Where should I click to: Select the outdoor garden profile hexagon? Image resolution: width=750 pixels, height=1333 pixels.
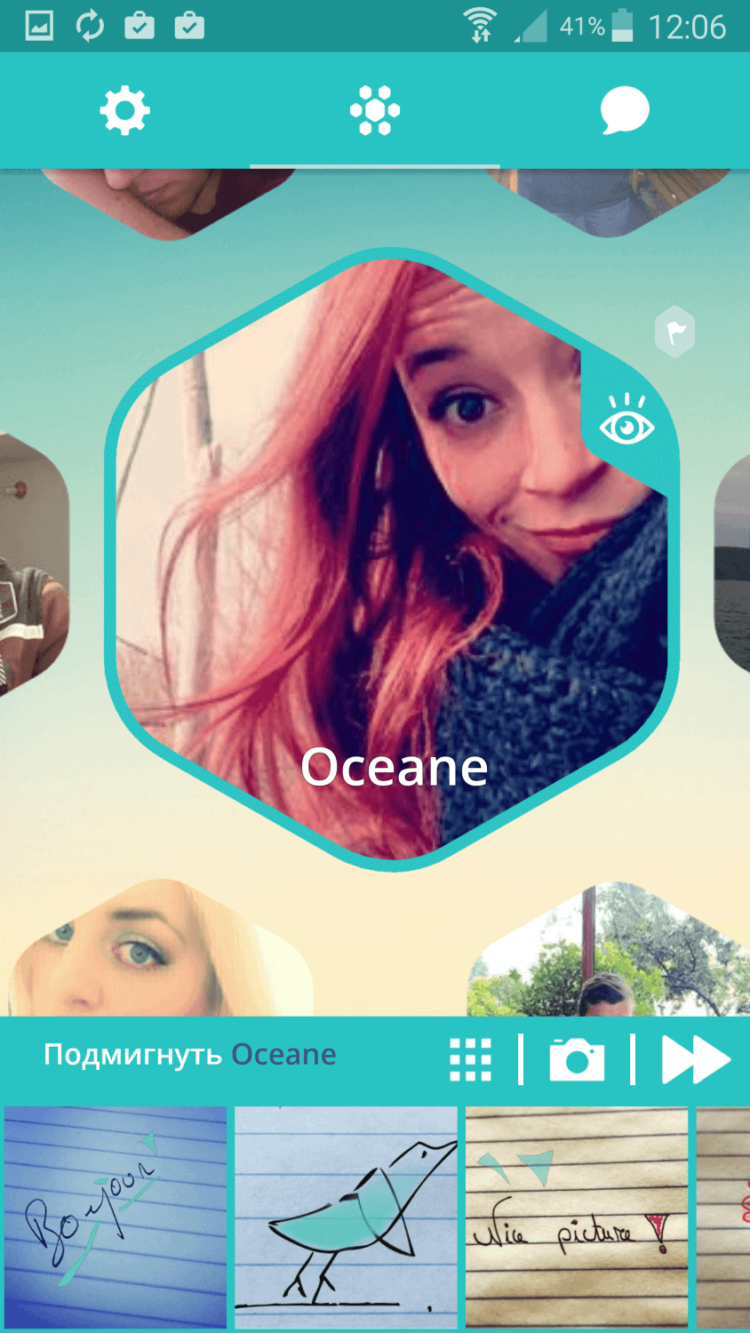click(610, 955)
